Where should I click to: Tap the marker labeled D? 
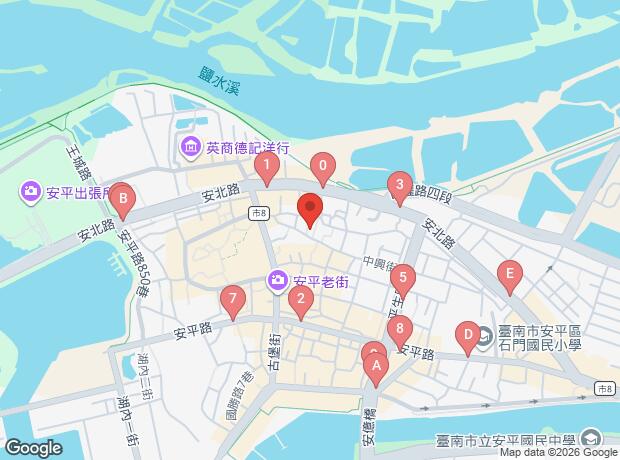[x=467, y=336]
